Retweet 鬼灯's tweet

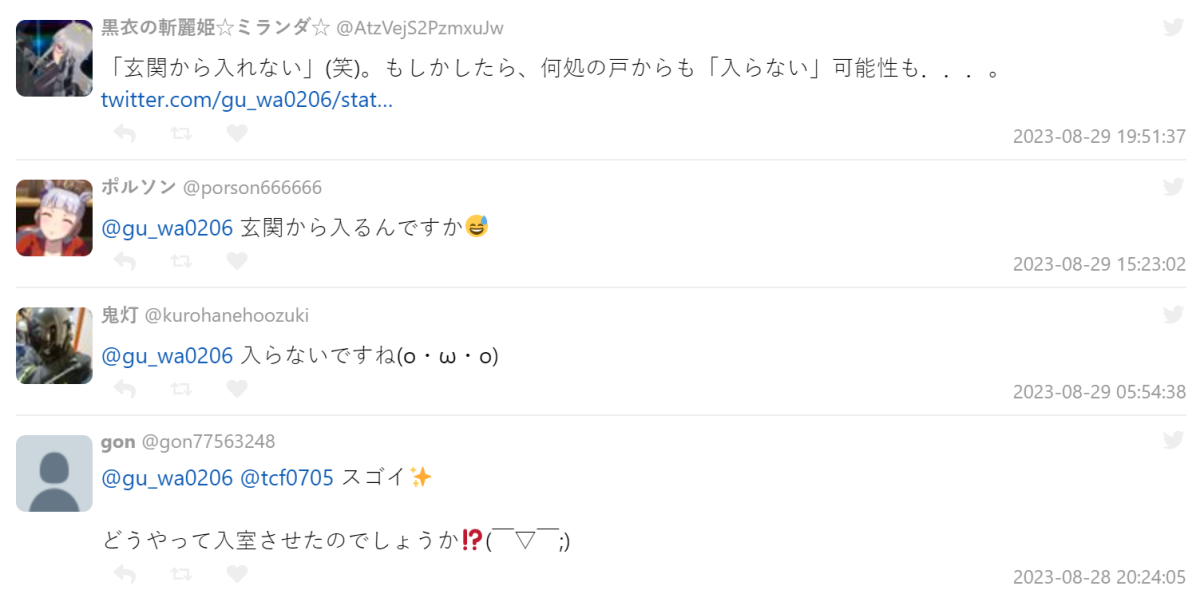pos(181,389)
